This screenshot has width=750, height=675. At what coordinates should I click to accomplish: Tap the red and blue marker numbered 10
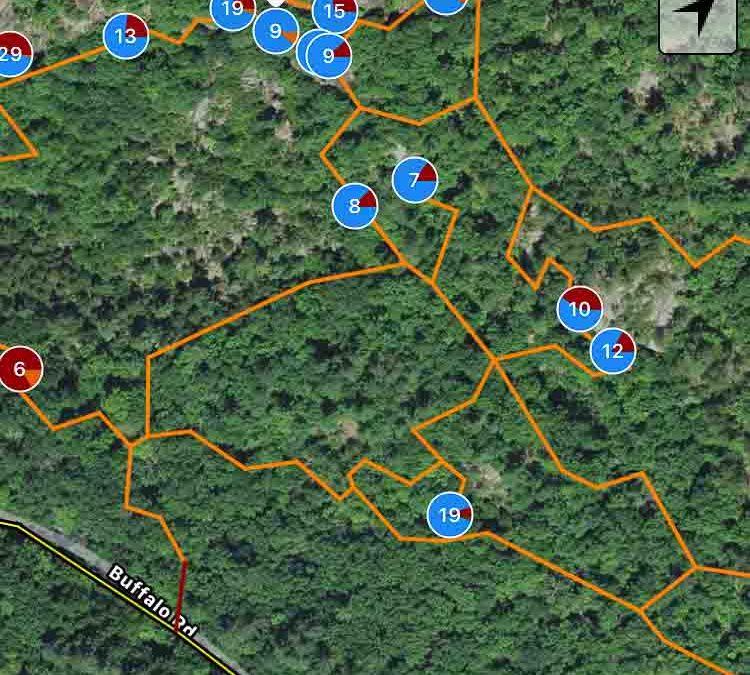click(580, 309)
